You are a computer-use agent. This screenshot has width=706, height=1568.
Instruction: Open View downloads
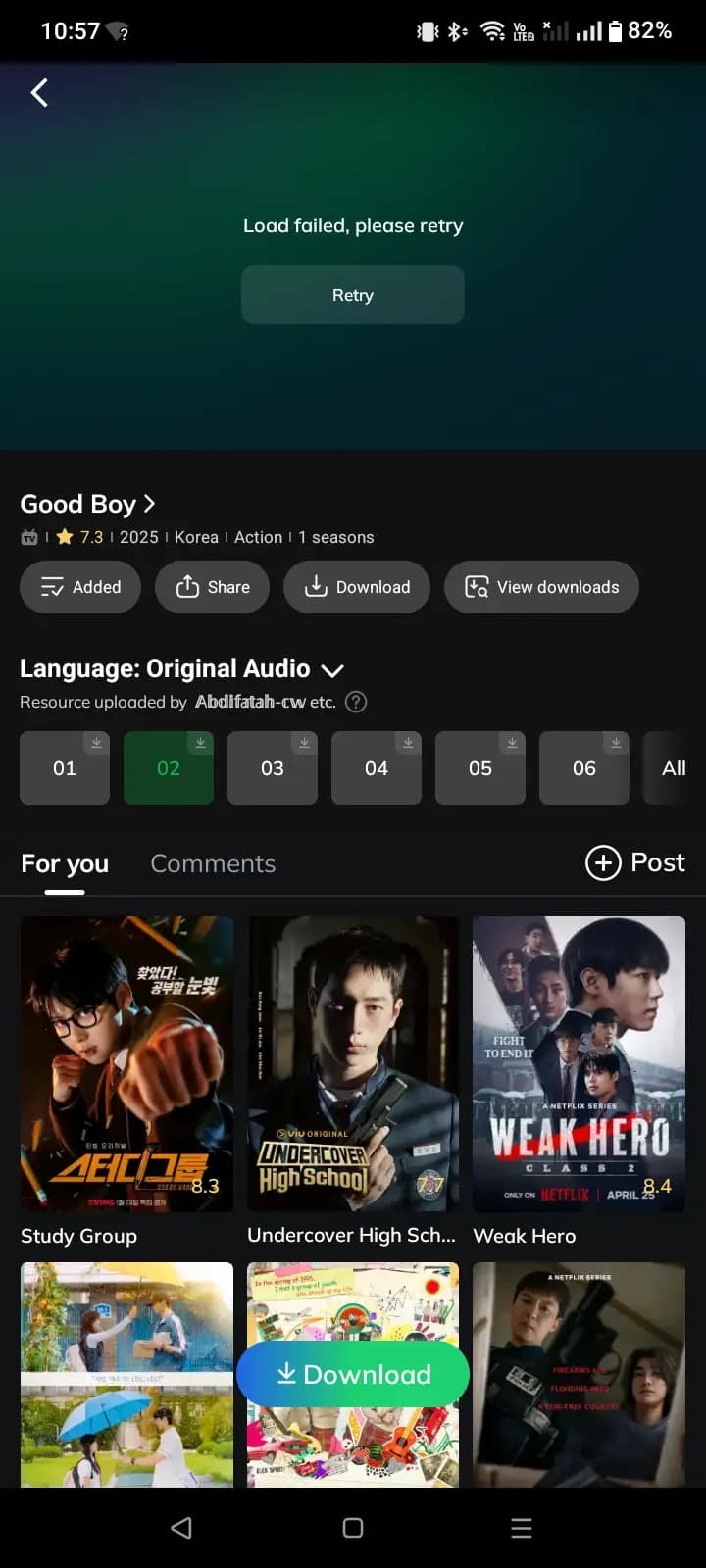[541, 587]
